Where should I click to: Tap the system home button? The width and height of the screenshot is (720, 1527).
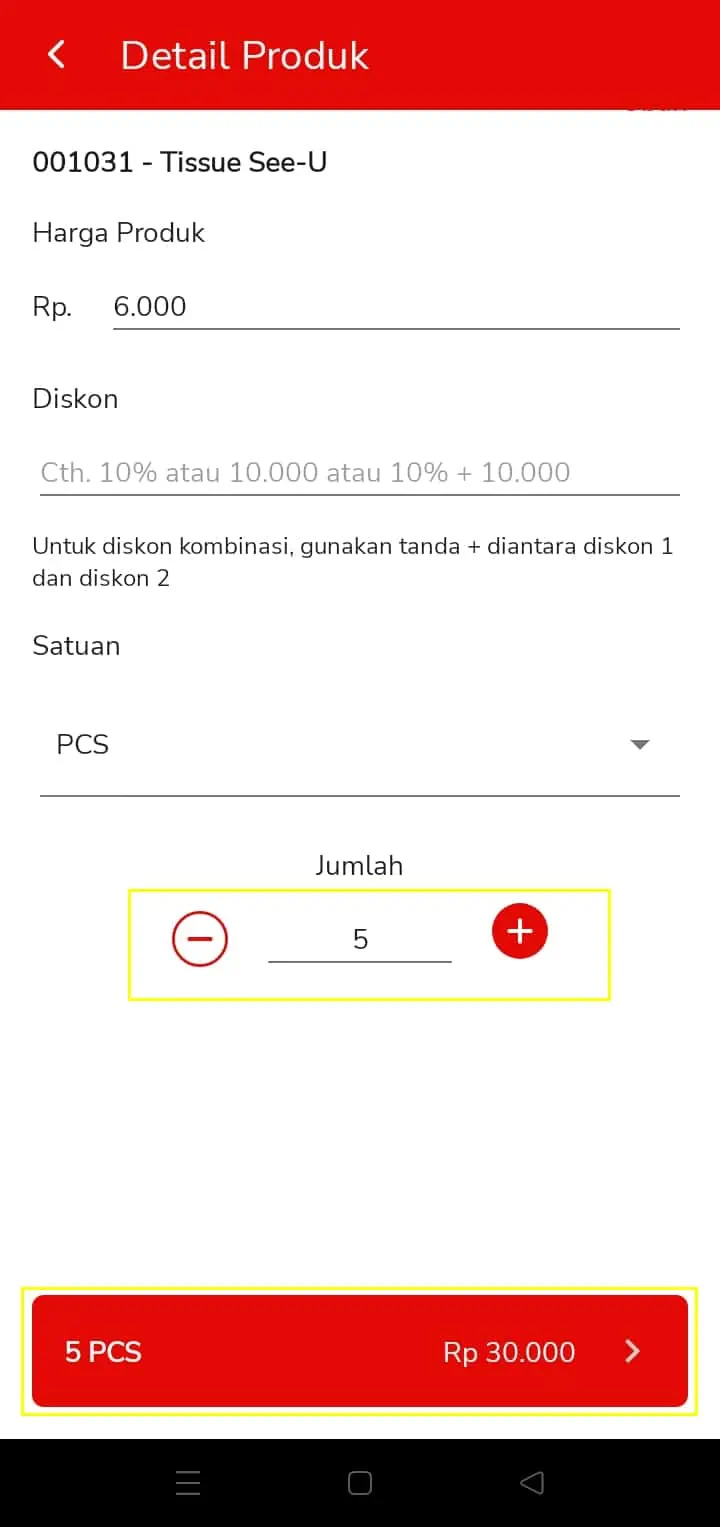click(360, 1483)
